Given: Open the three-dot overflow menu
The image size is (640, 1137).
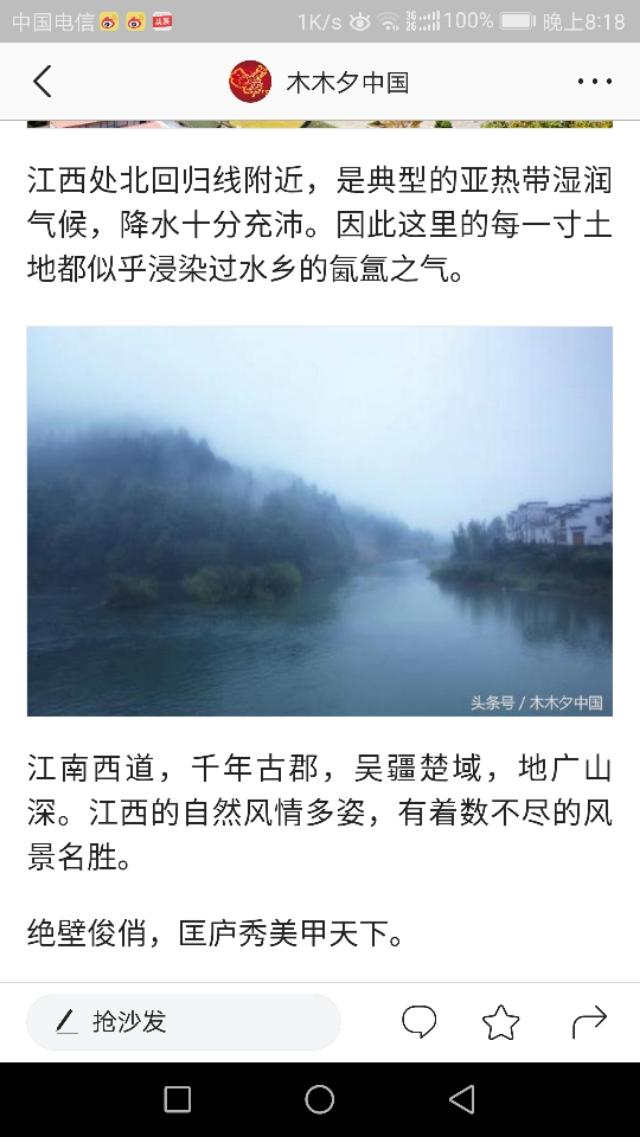Looking at the screenshot, I should coord(594,82).
